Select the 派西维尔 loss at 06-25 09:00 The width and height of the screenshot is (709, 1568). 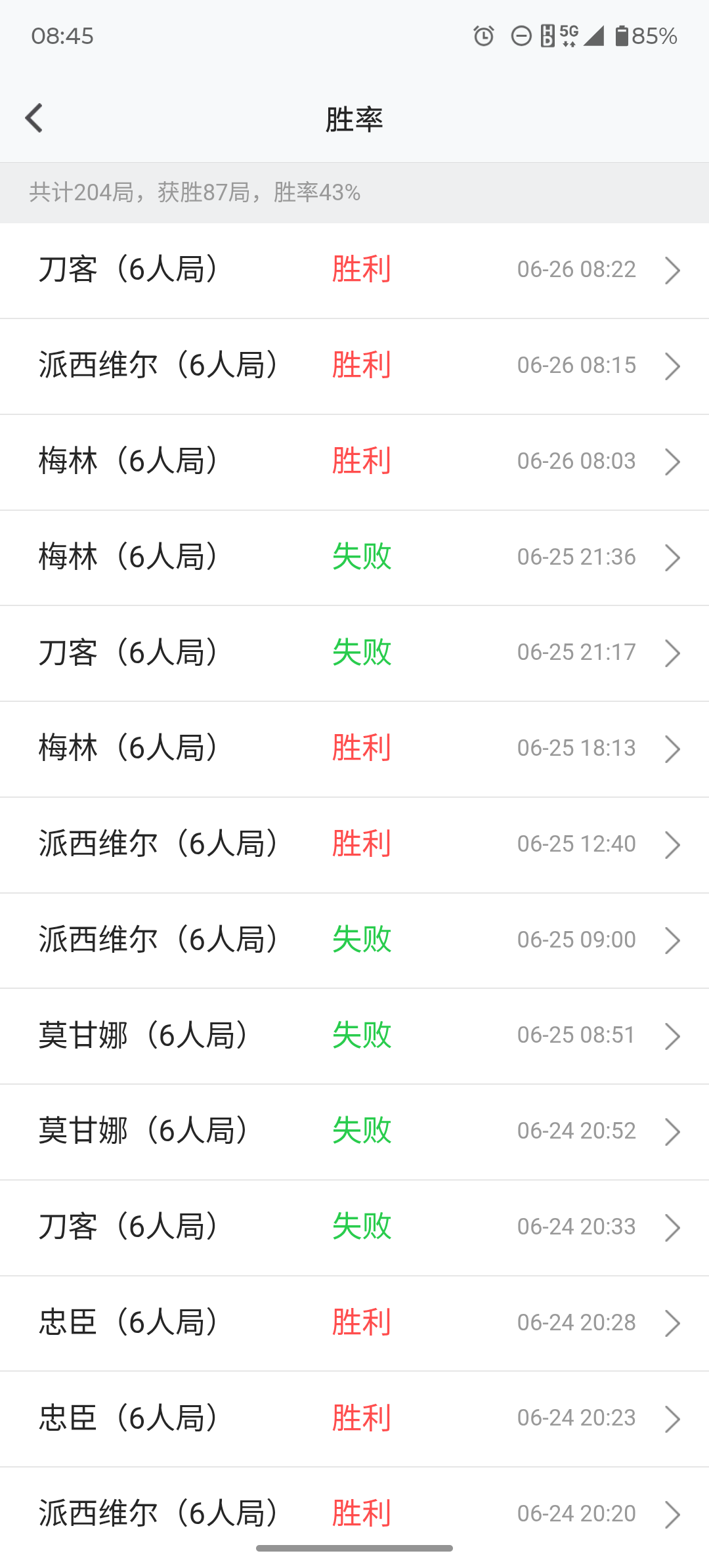tap(354, 940)
